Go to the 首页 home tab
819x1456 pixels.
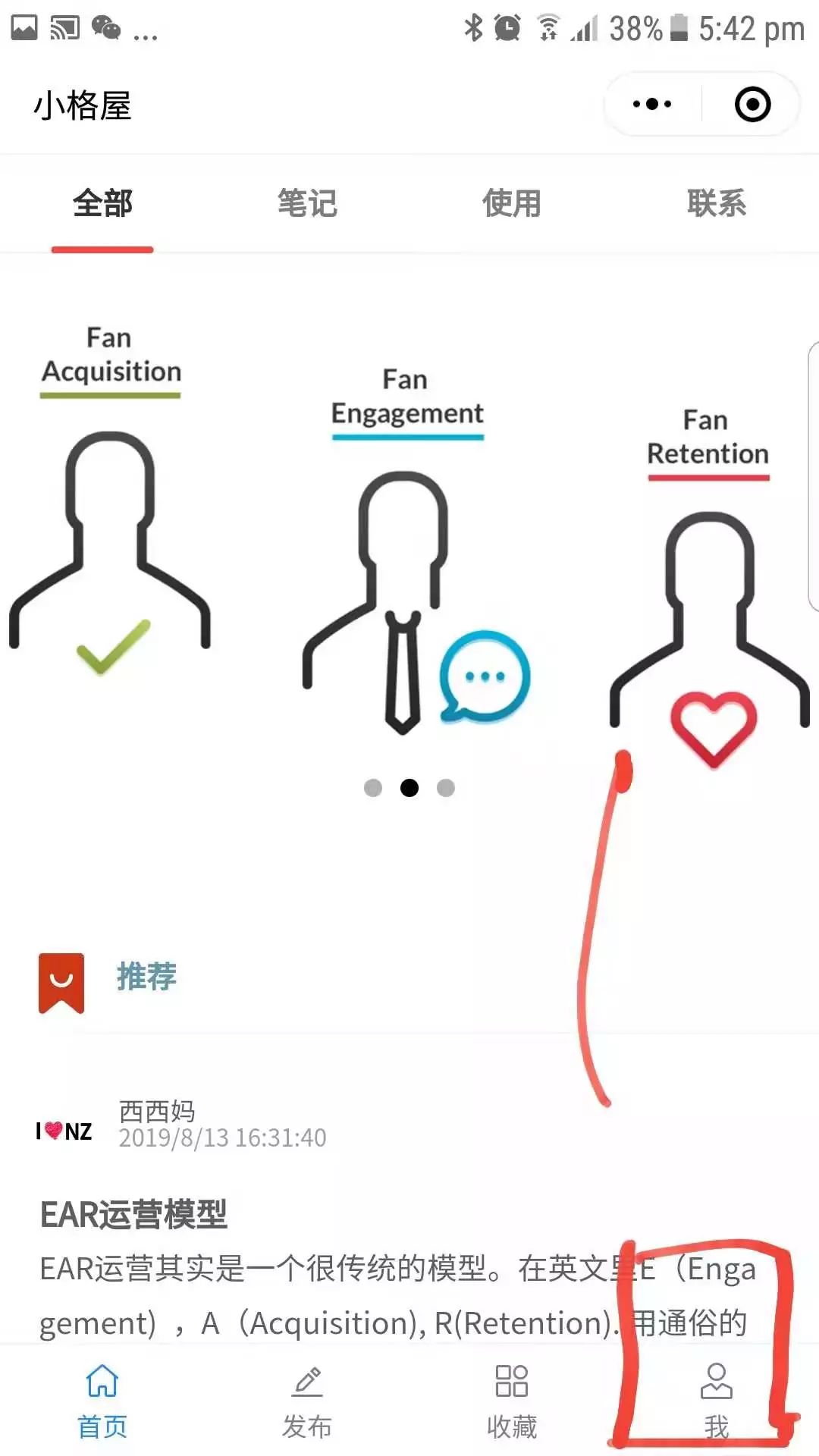[102, 1401]
